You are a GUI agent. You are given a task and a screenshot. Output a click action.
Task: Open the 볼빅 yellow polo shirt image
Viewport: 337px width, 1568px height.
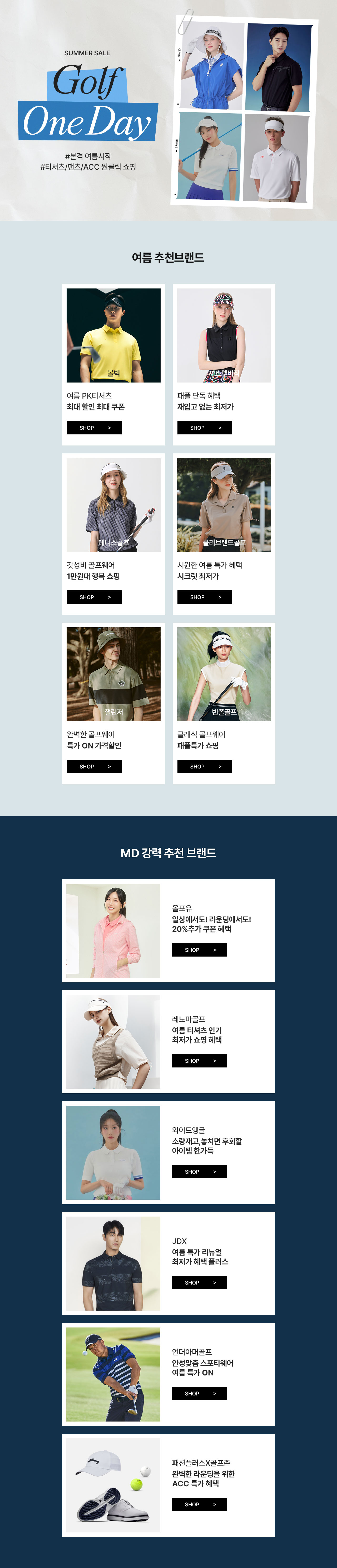coord(113,335)
